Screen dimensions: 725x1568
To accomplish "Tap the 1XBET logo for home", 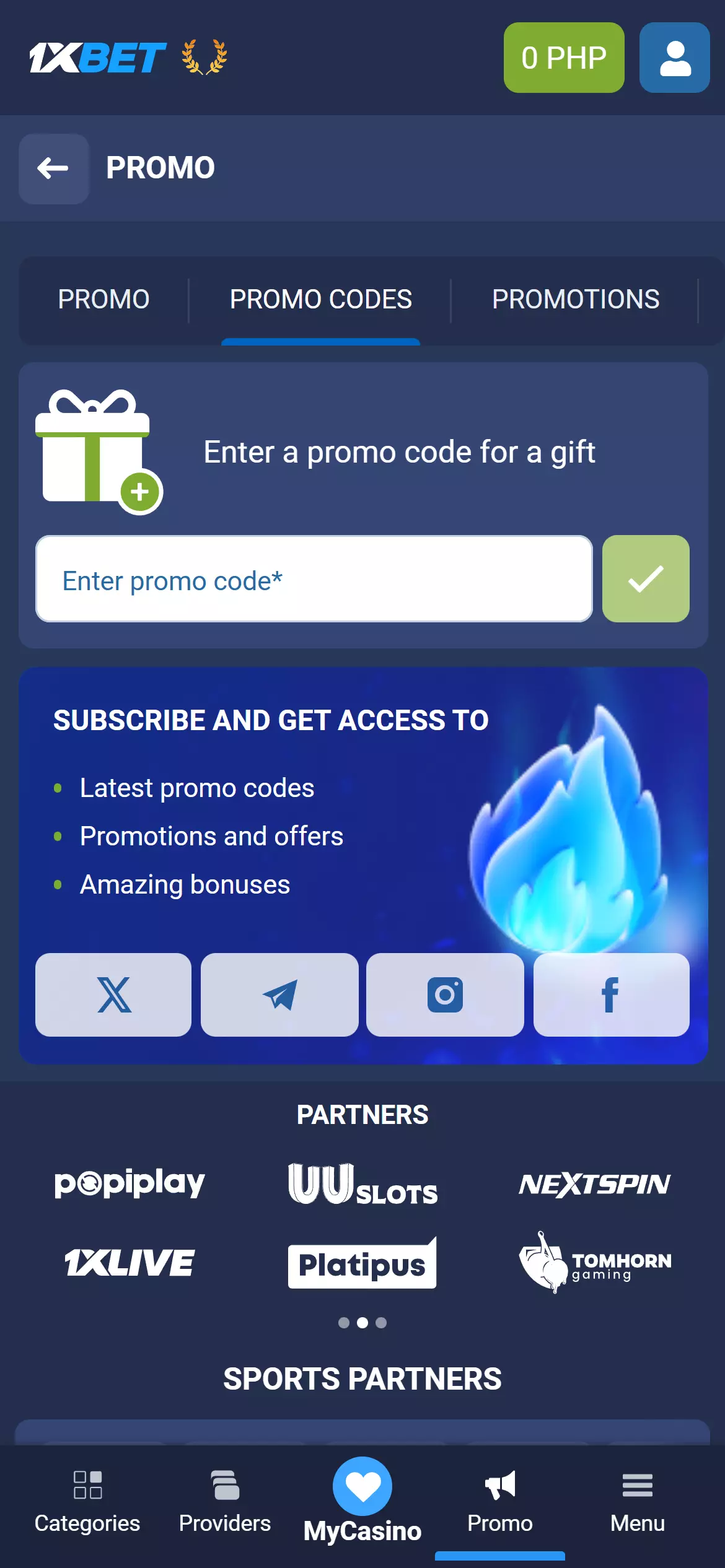I will 98,58.
